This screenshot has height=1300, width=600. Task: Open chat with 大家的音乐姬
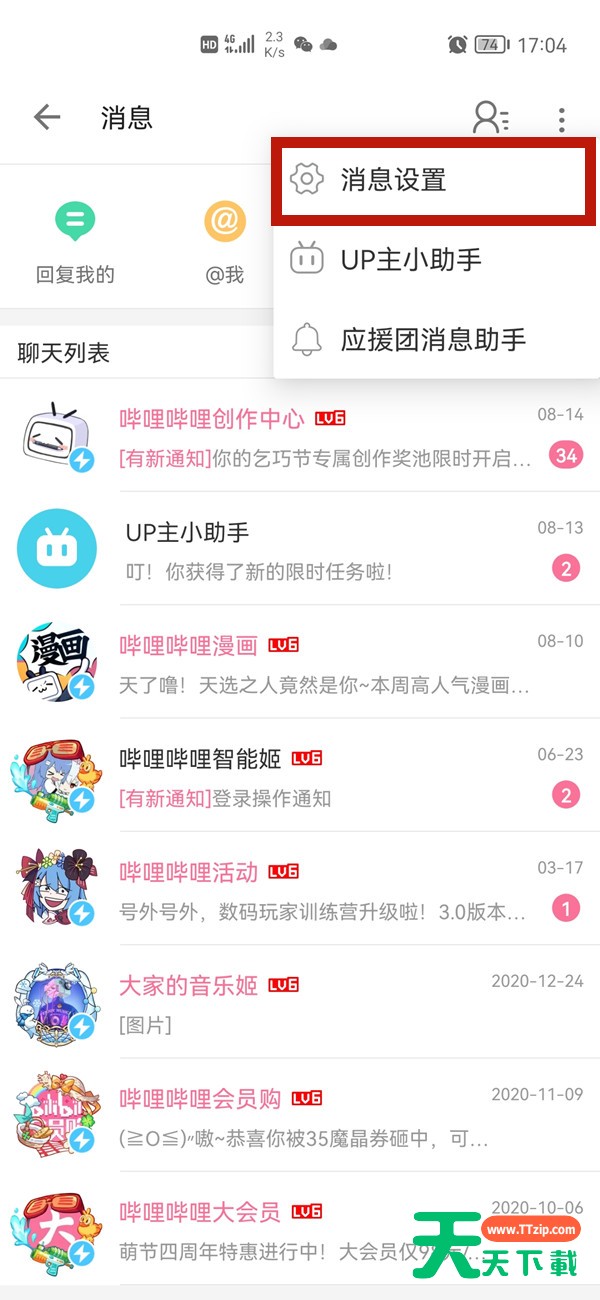(300, 1001)
